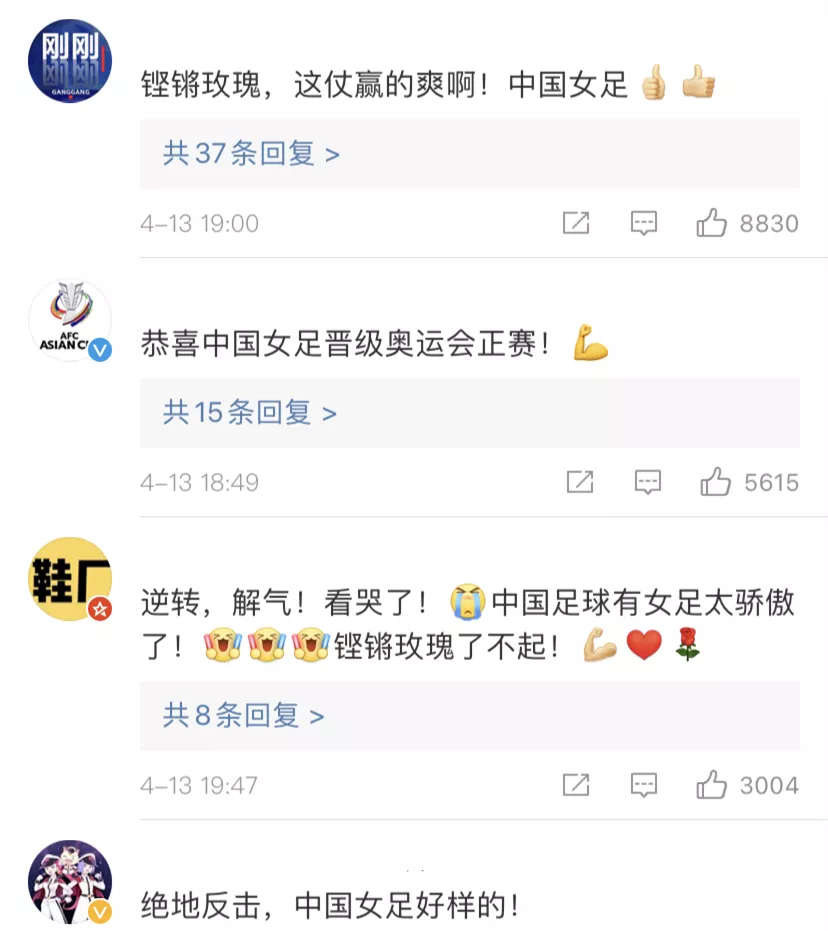Expand the 8 replies under 逆转解气 comment
The width and height of the screenshot is (828, 931).
[x=243, y=716]
